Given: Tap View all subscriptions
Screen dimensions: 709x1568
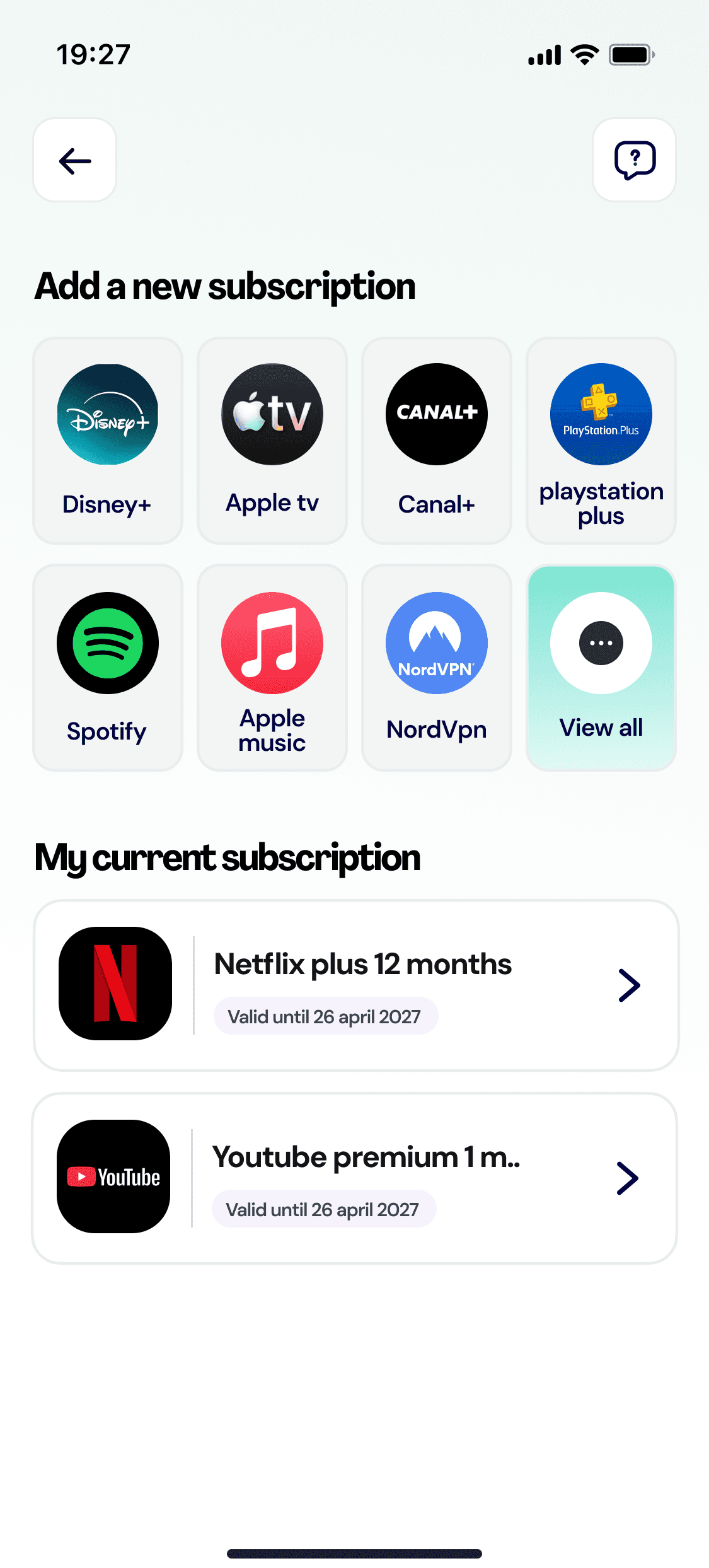Looking at the screenshot, I should 601,668.
